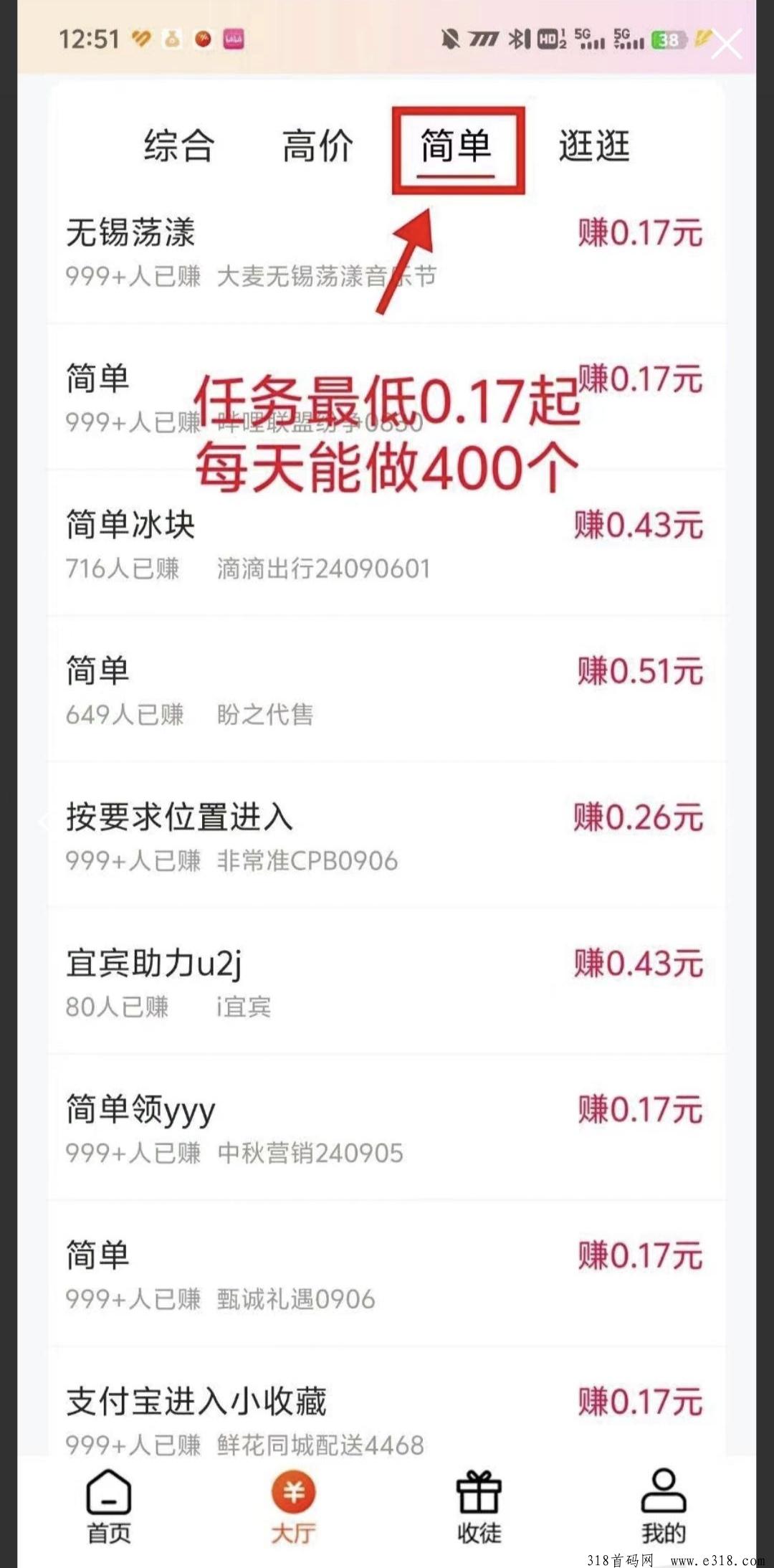Open the 无锡荡漾 task row
Image resolution: width=774 pixels, height=1568 pixels.
point(387,252)
